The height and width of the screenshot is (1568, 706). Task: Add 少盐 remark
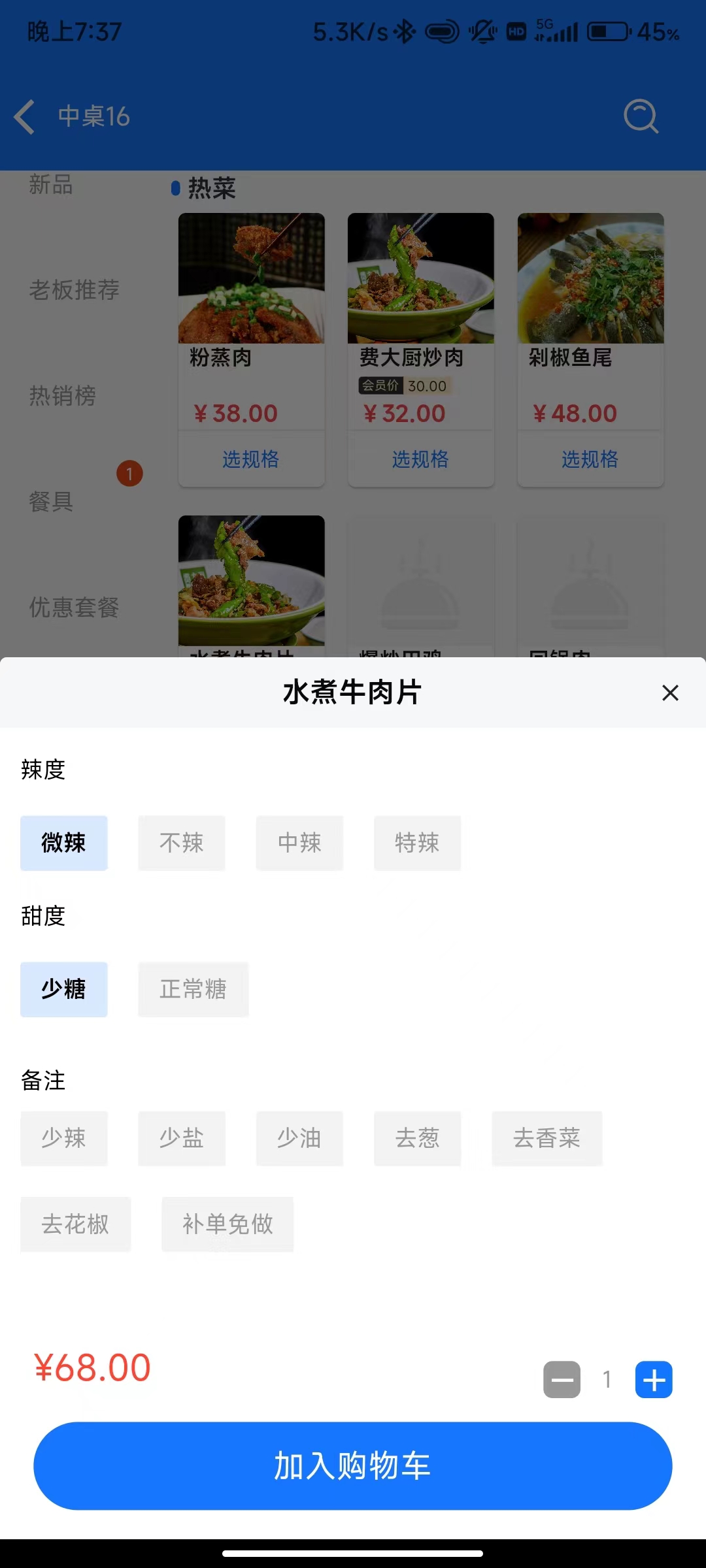click(182, 1138)
